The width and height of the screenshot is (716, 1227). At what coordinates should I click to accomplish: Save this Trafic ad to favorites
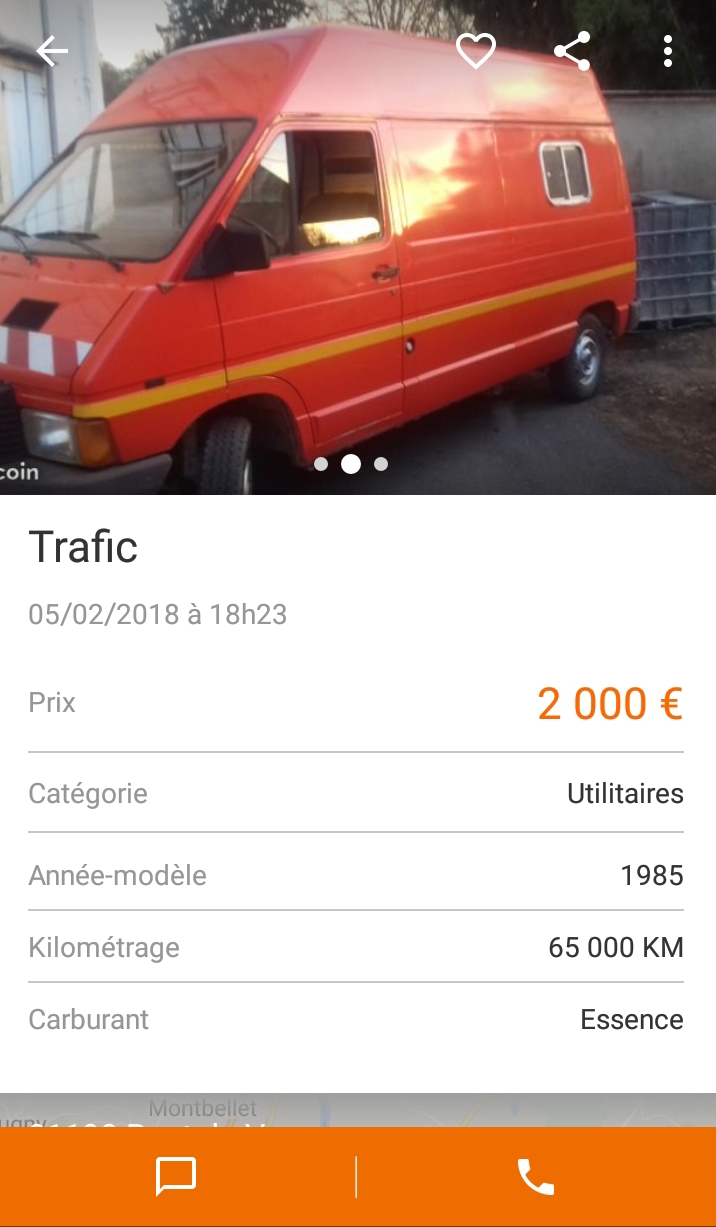click(476, 51)
